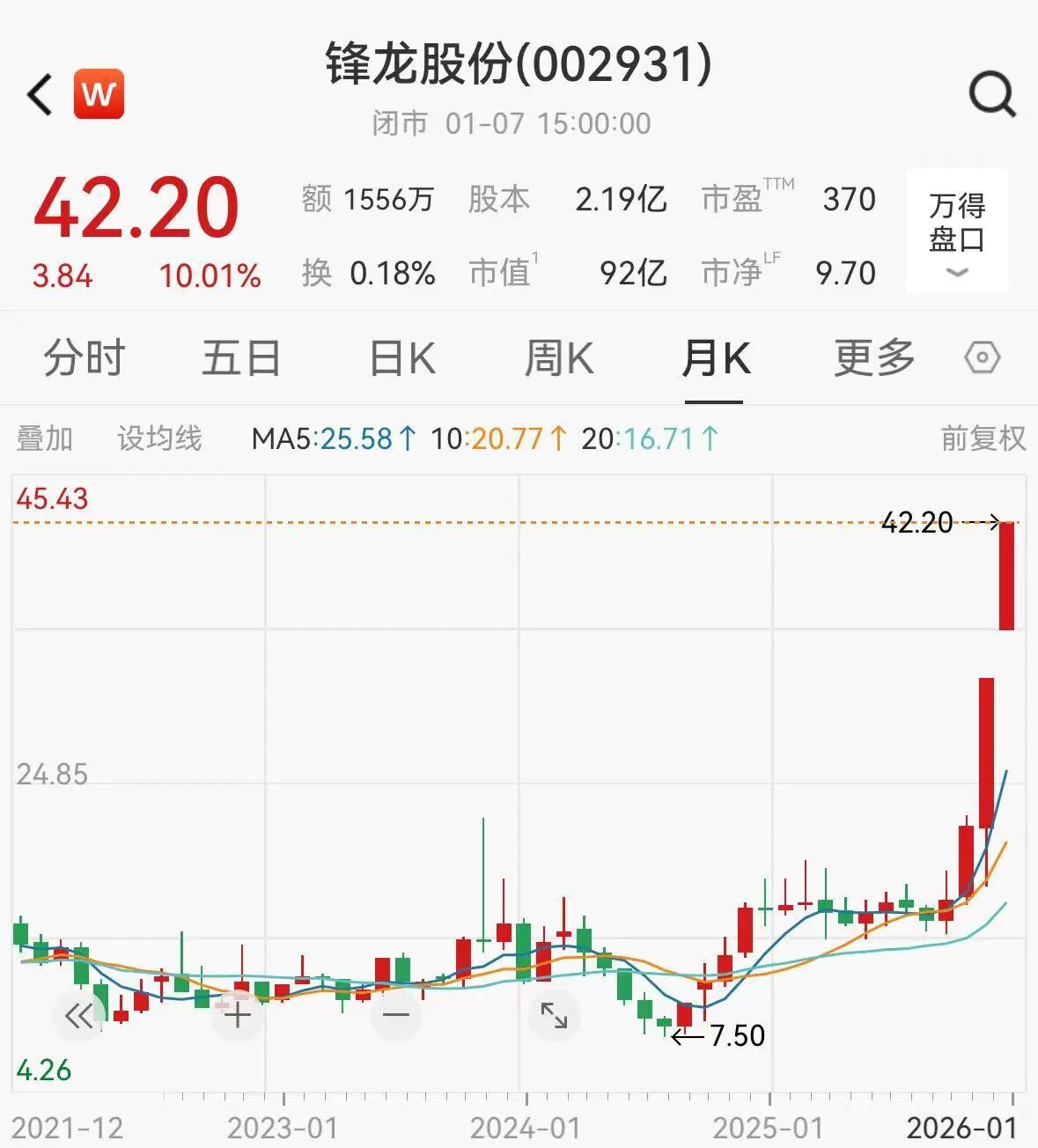Open the search magnifier icon

pos(992,94)
